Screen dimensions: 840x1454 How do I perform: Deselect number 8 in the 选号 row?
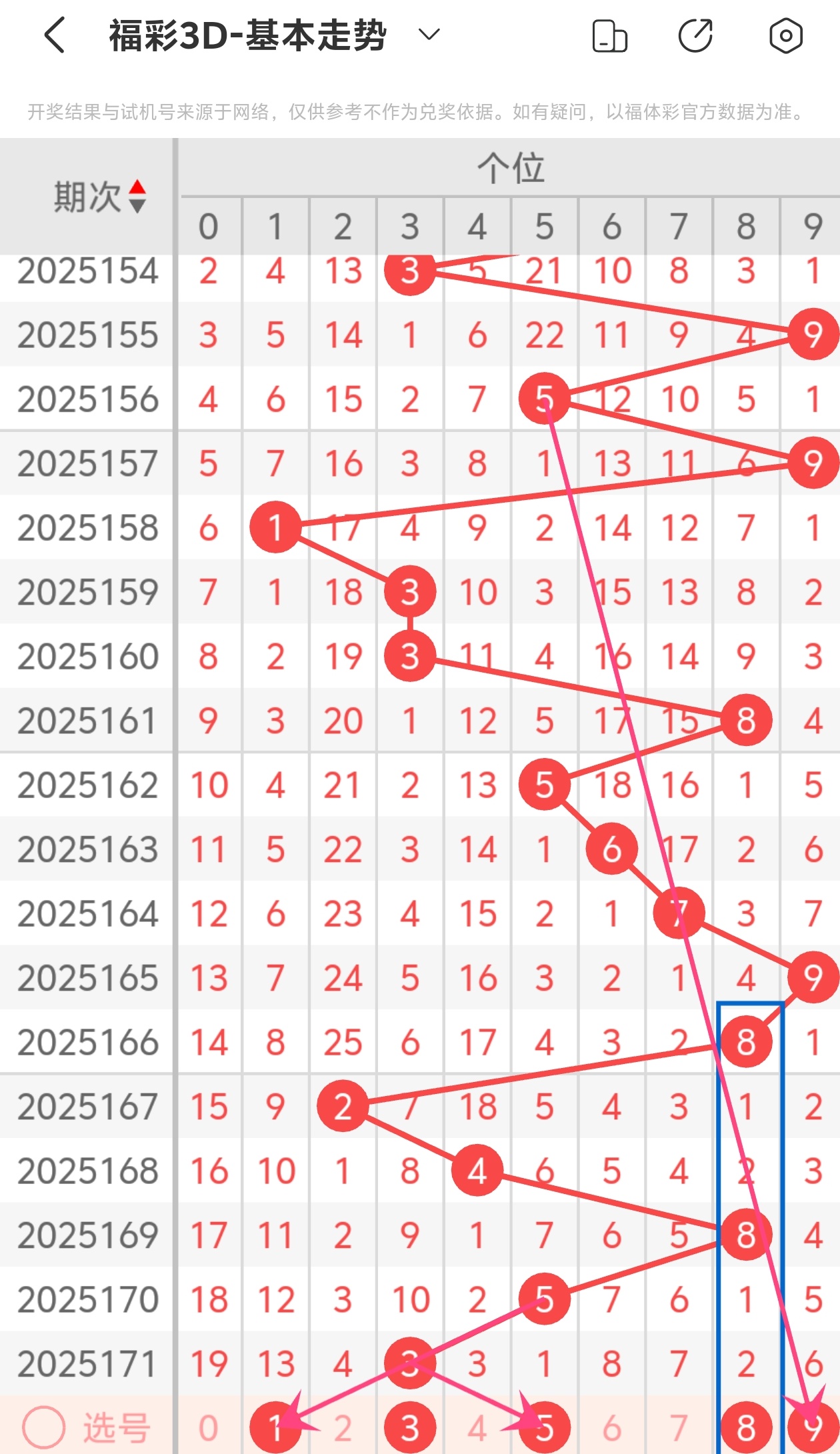tap(746, 1427)
